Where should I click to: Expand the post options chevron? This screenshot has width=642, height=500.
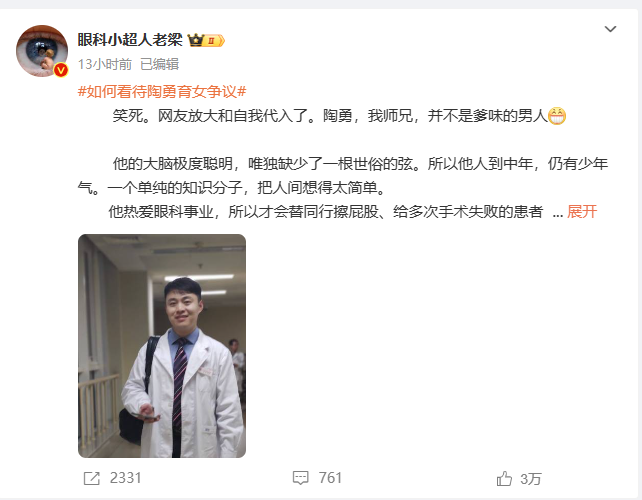[610, 30]
